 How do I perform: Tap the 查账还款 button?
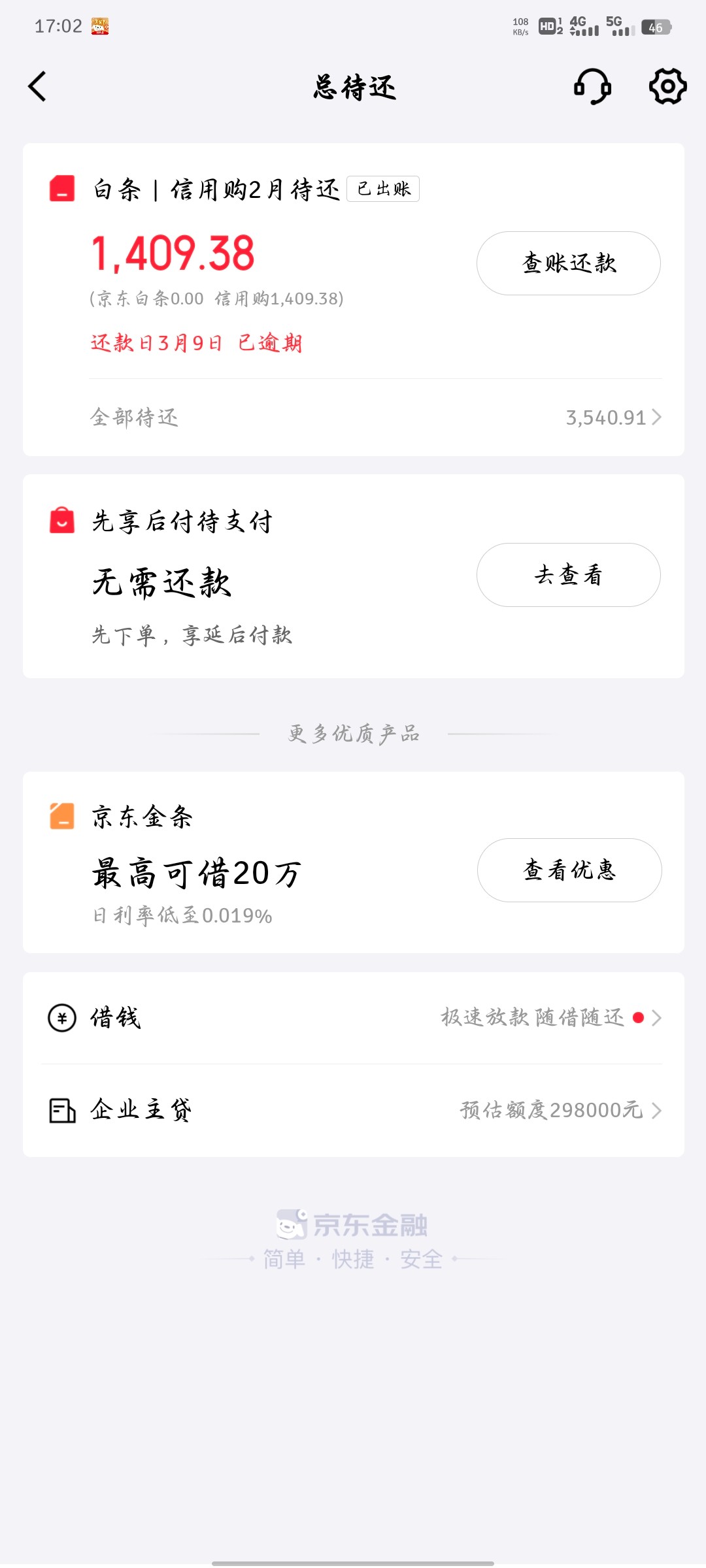click(x=568, y=263)
